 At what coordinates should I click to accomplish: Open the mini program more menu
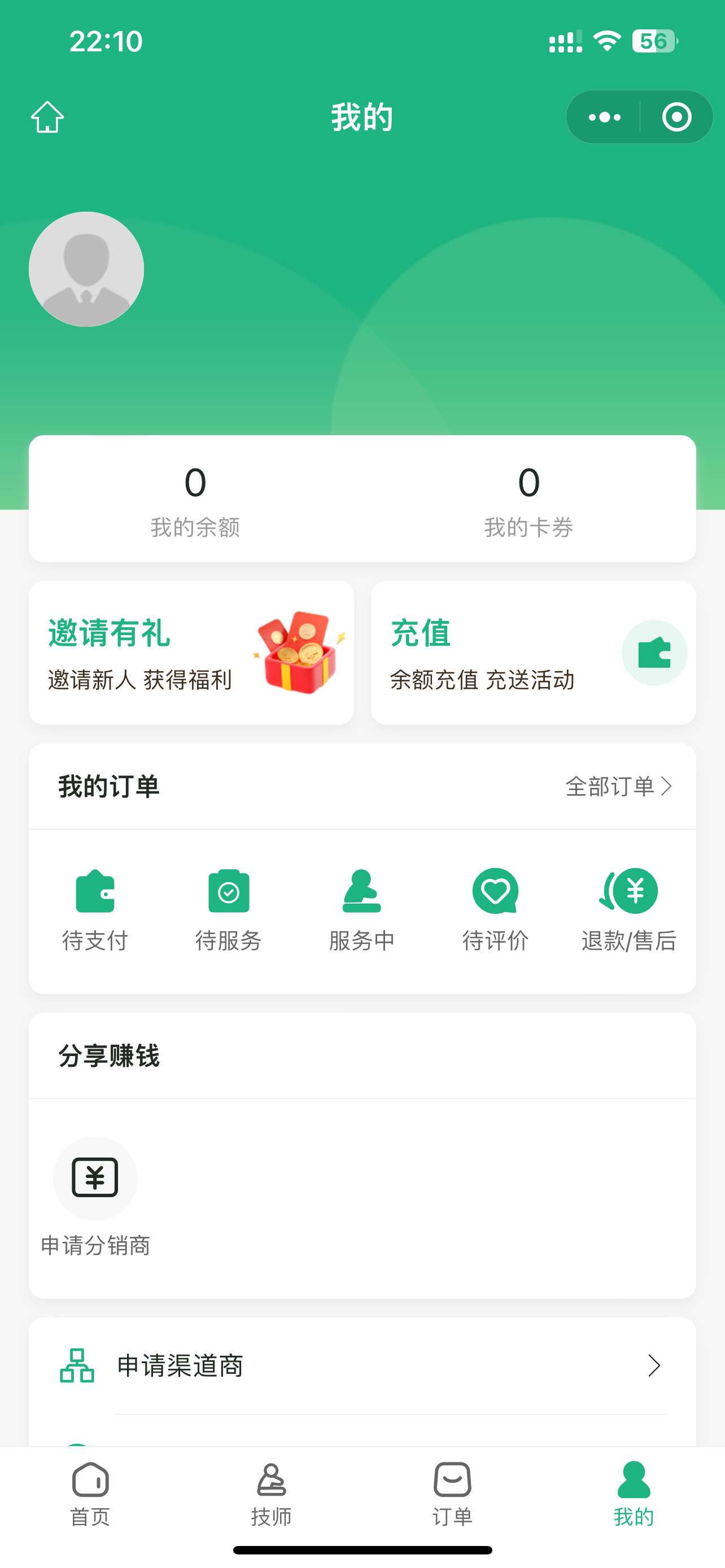point(604,117)
